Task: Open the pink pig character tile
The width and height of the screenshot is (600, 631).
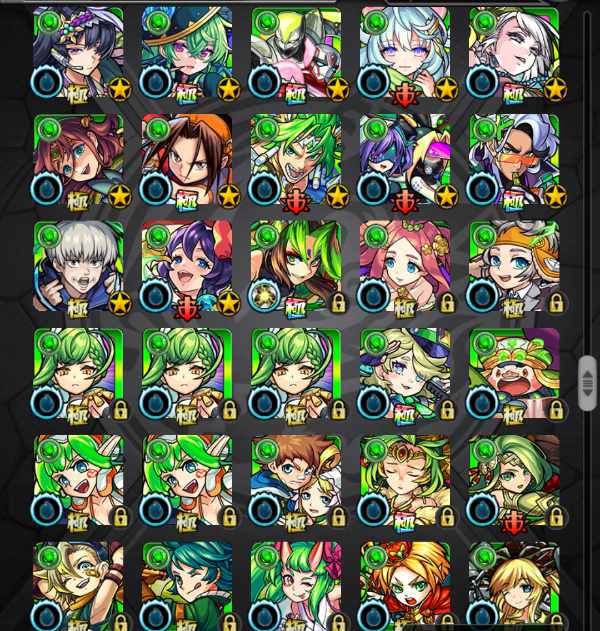Action: 514,373
